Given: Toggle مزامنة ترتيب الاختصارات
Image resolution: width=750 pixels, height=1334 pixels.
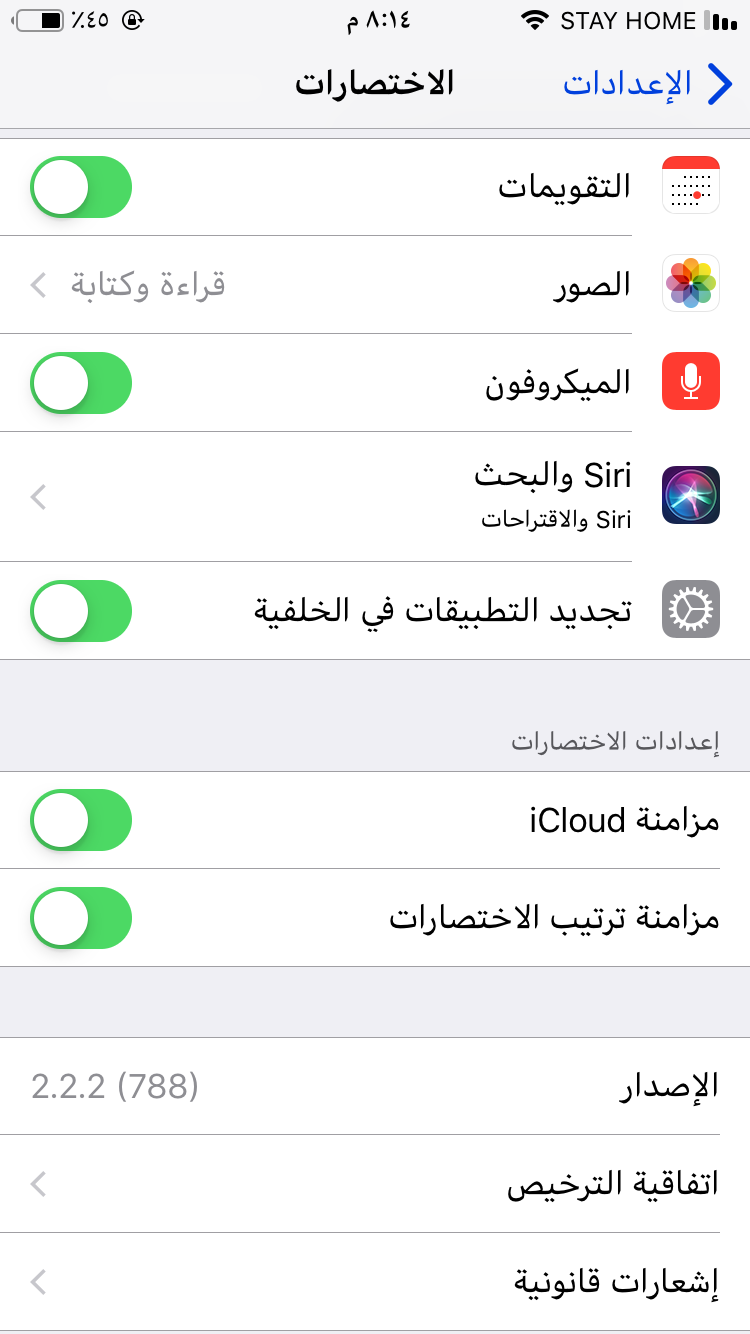Looking at the screenshot, I should (81, 918).
